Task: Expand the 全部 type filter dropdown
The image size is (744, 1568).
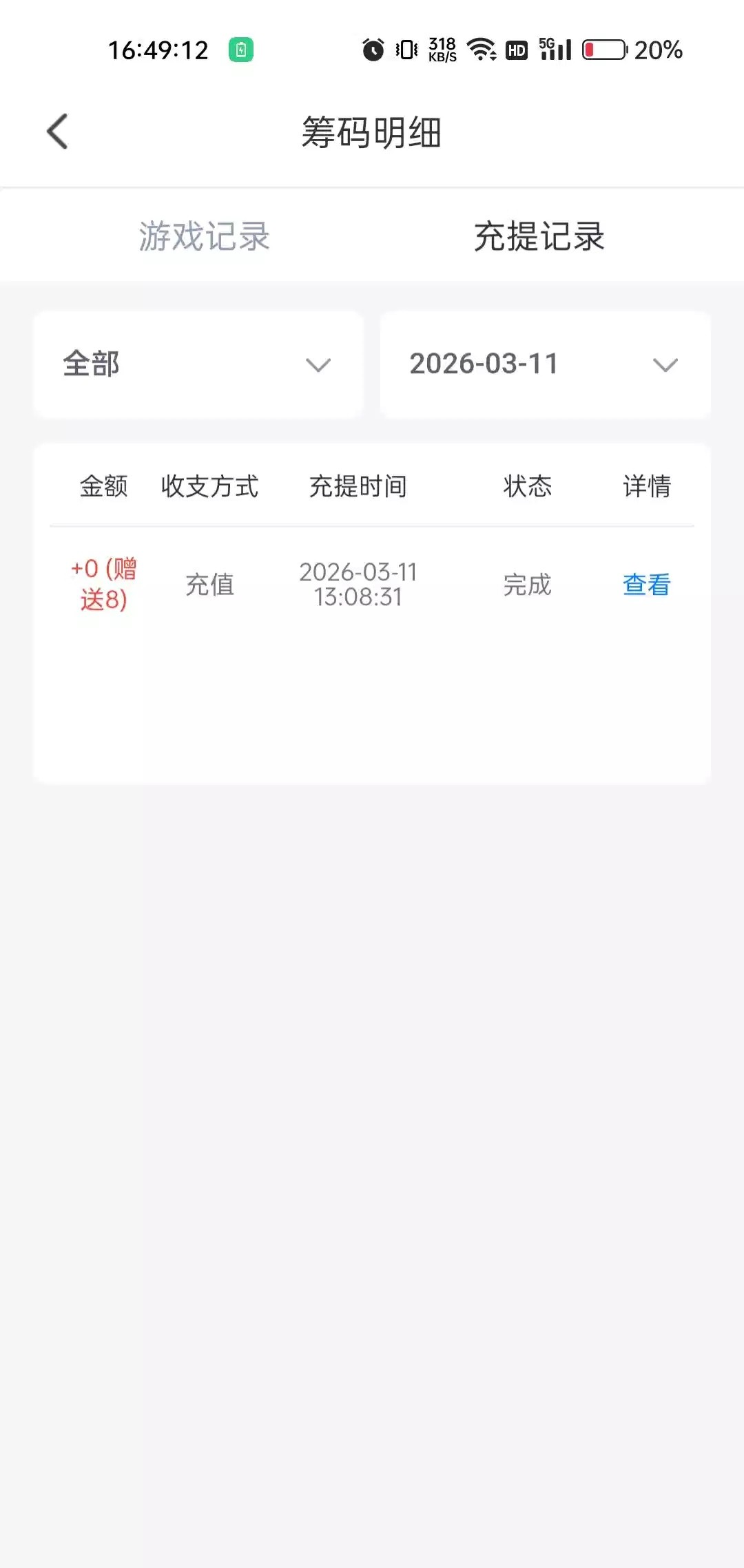Action: coord(198,364)
